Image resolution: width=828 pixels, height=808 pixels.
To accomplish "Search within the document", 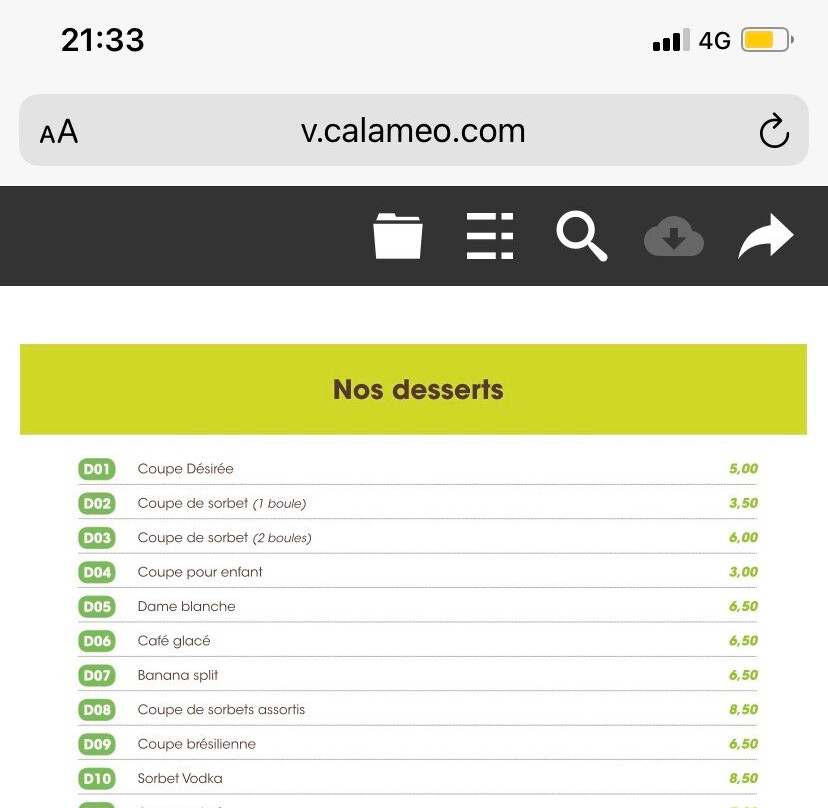I will (x=582, y=237).
